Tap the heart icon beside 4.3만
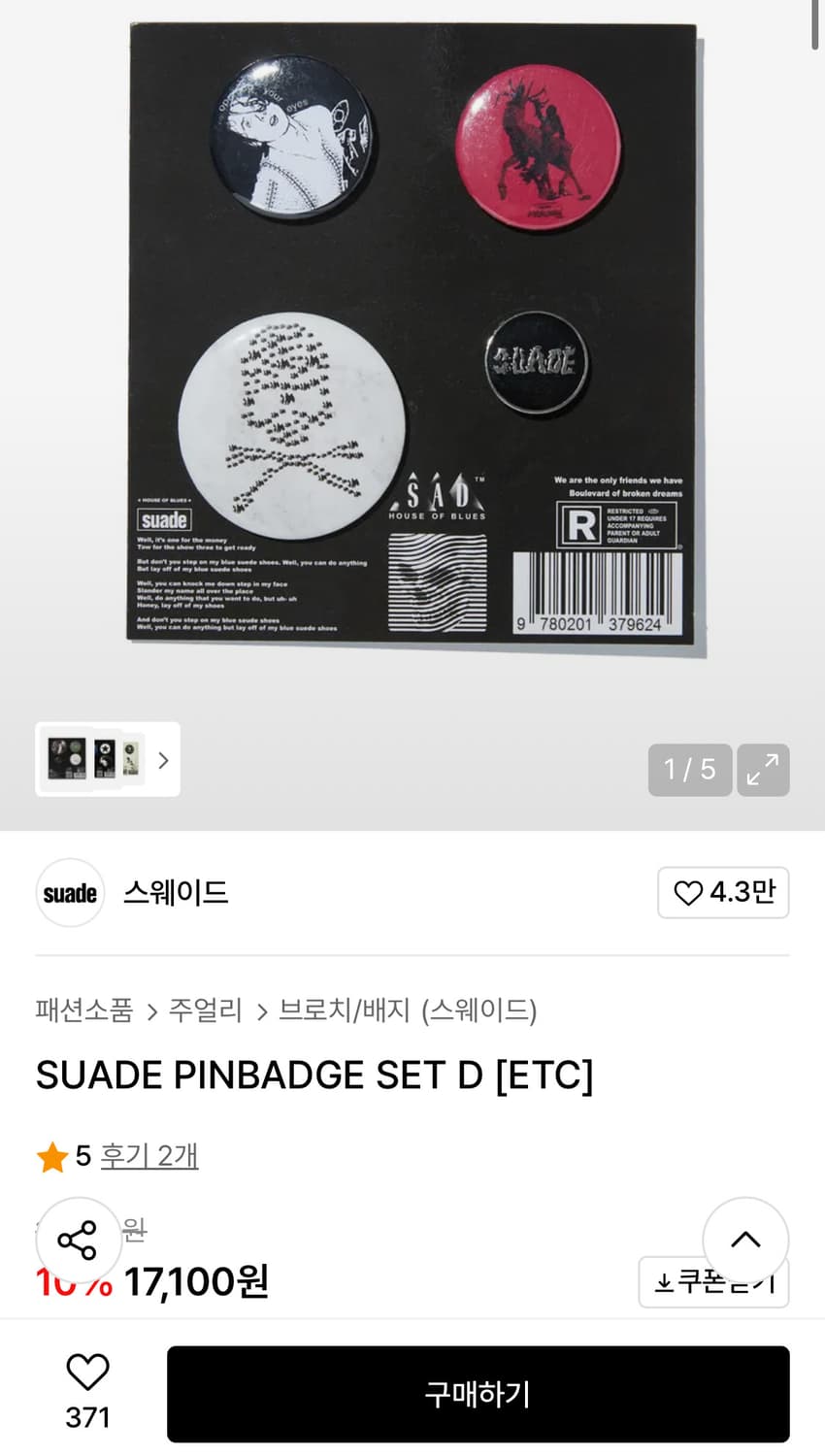The image size is (825, 1456). coord(689,892)
